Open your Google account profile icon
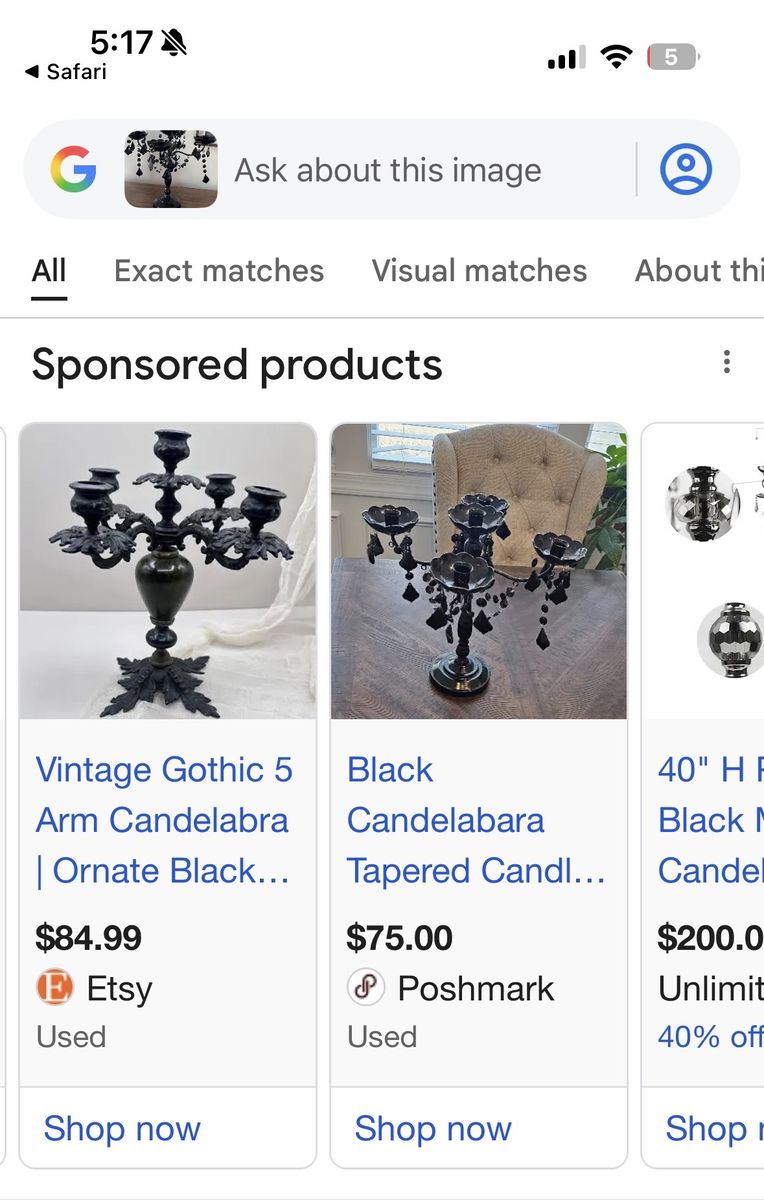 pos(686,169)
